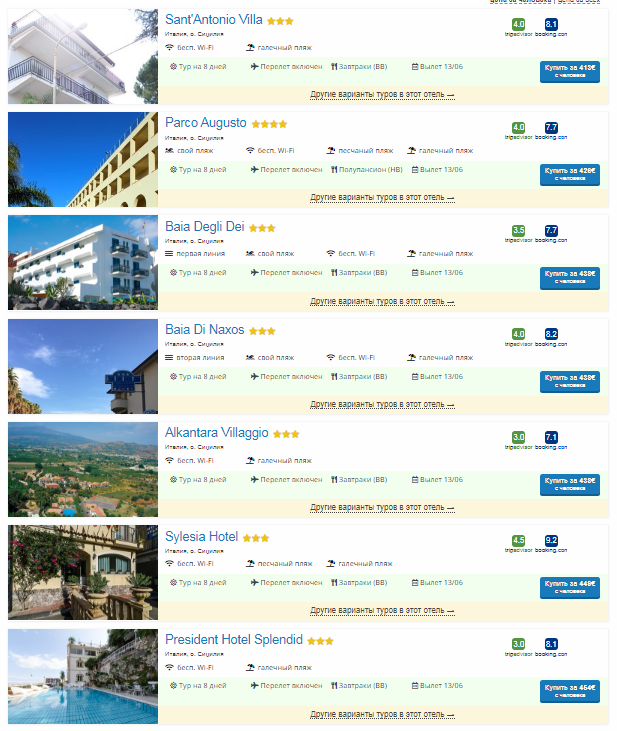Buy the Baia Di Naxos tour
Screen dimensions: 617x731
point(570,380)
